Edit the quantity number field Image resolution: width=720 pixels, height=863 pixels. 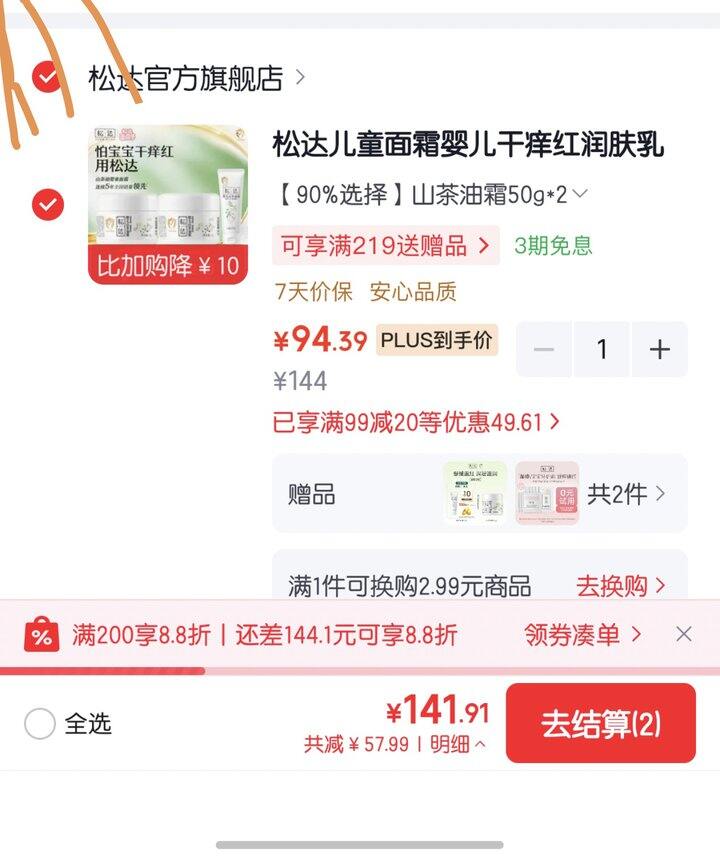602,349
